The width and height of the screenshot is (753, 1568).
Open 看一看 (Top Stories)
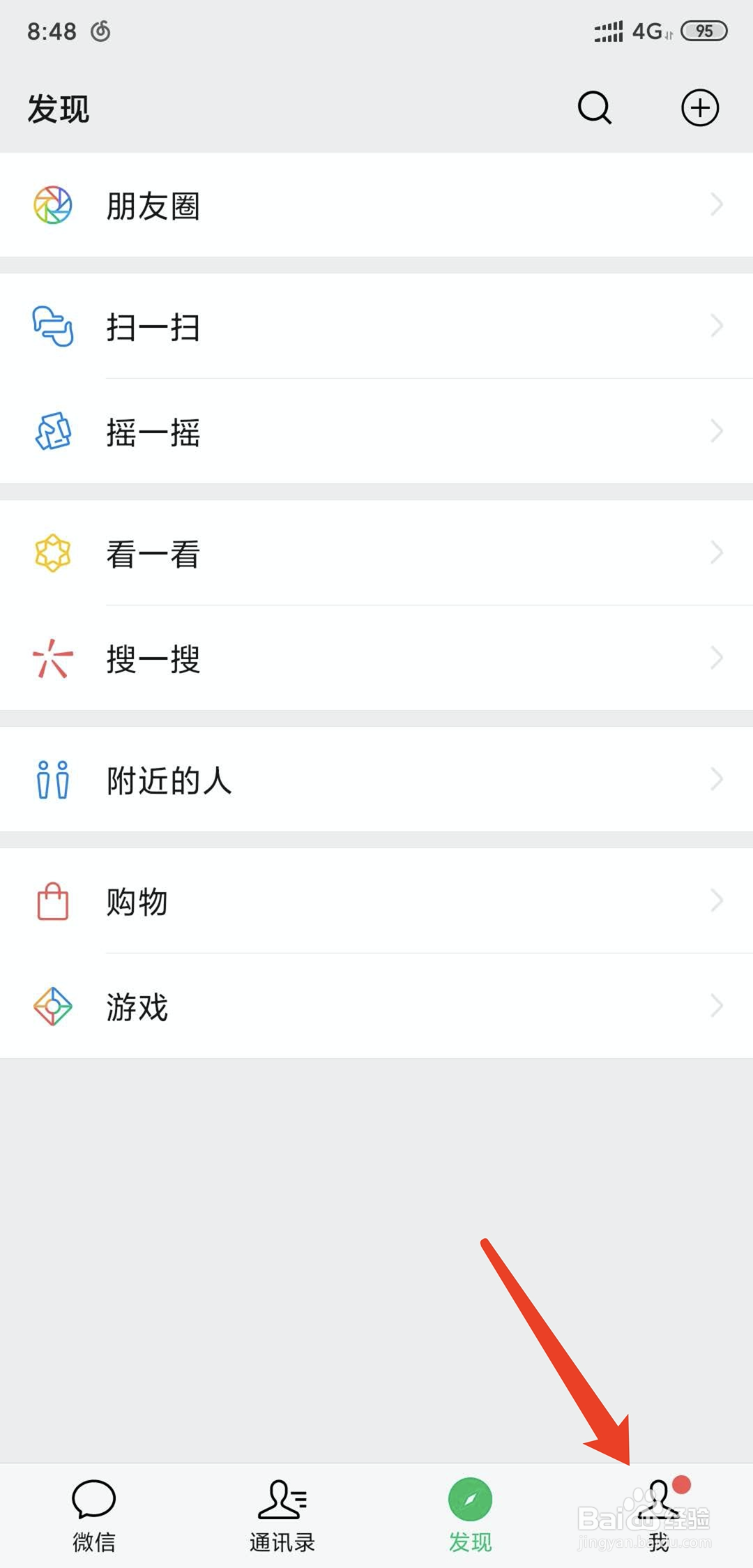pos(376,554)
